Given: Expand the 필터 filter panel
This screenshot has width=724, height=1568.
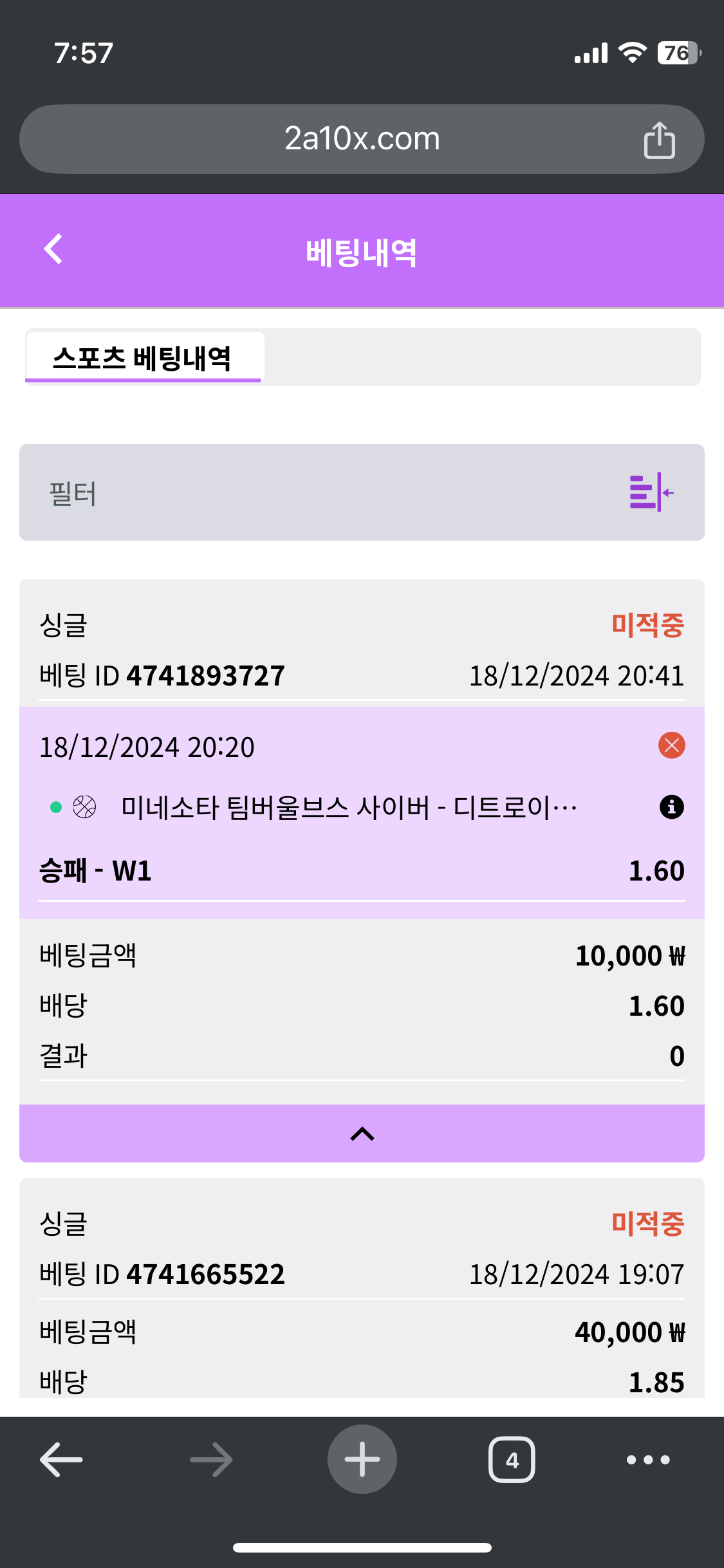Looking at the screenshot, I should [x=651, y=492].
